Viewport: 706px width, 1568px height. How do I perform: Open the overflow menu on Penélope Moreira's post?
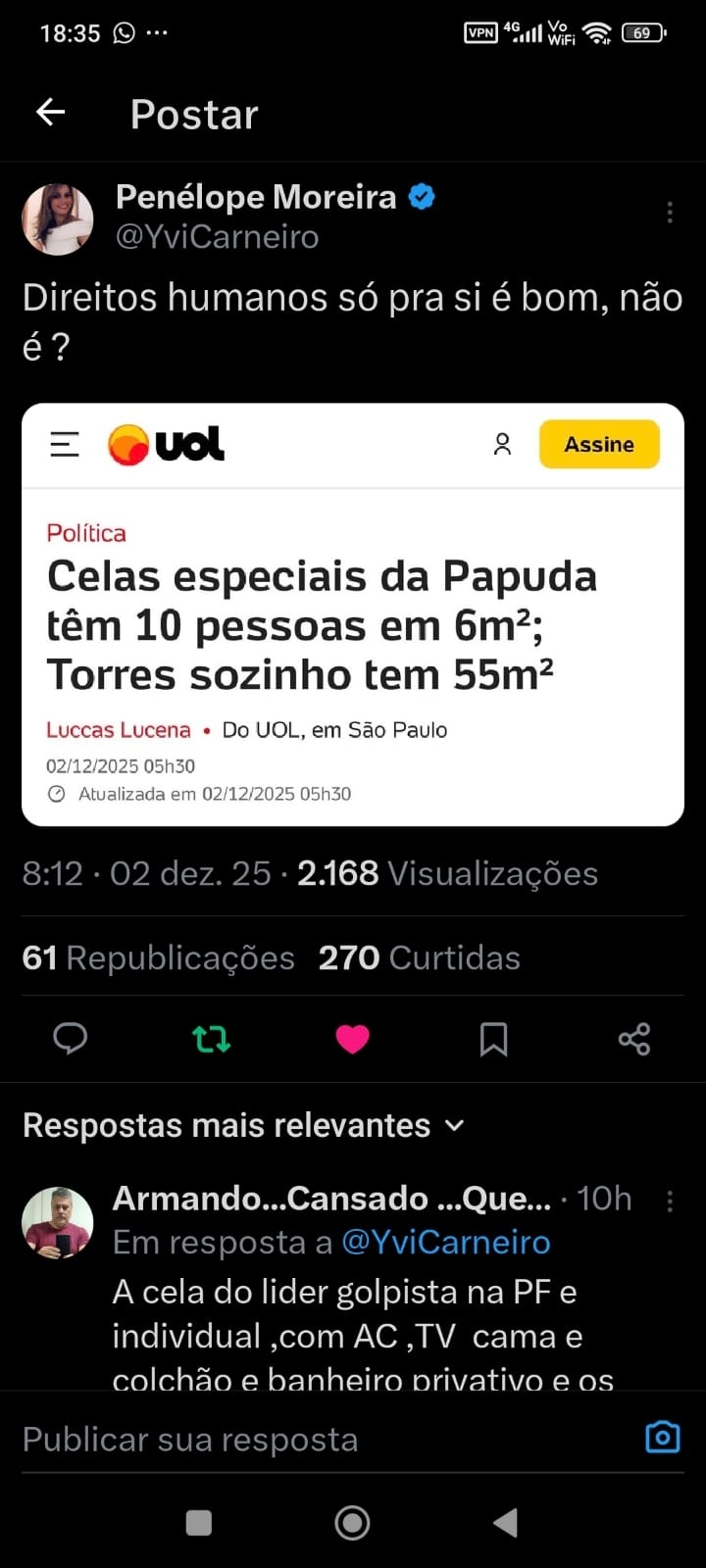[670, 213]
